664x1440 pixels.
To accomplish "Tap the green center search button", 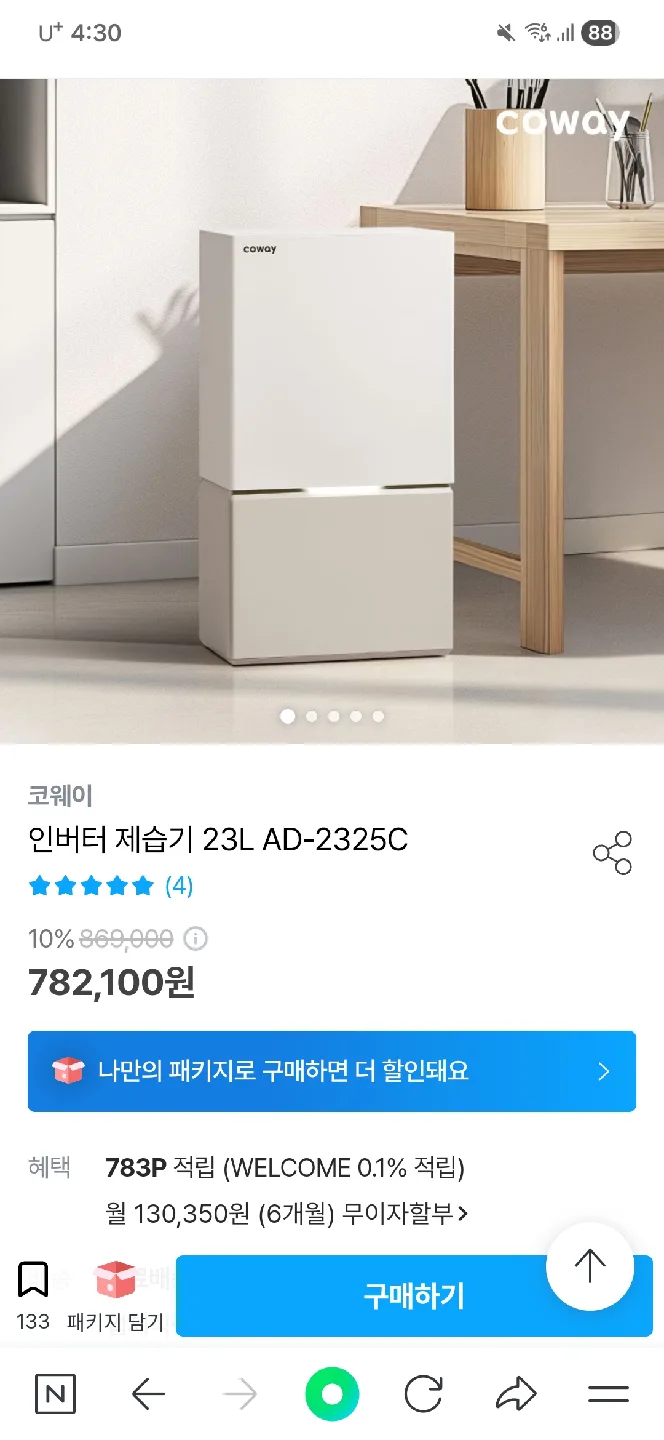I will pyautogui.click(x=332, y=1394).
